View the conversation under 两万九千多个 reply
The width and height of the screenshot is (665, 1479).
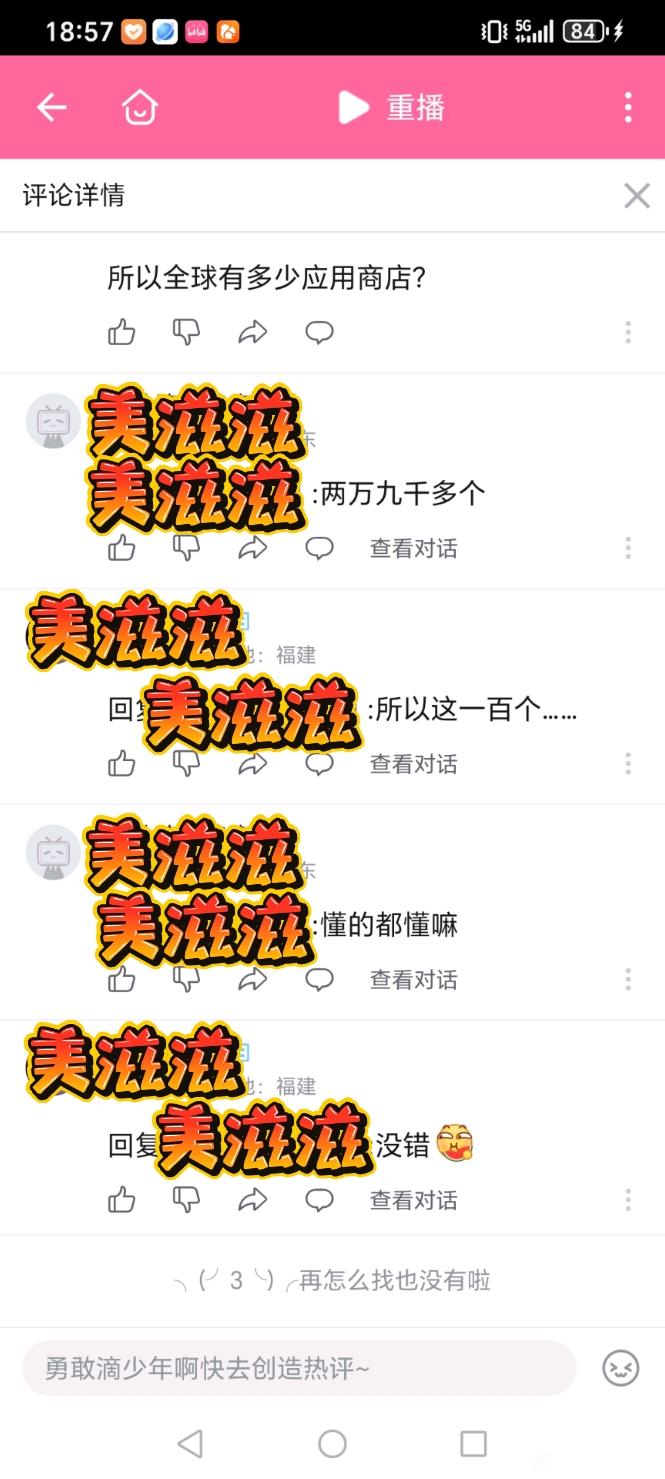(414, 548)
